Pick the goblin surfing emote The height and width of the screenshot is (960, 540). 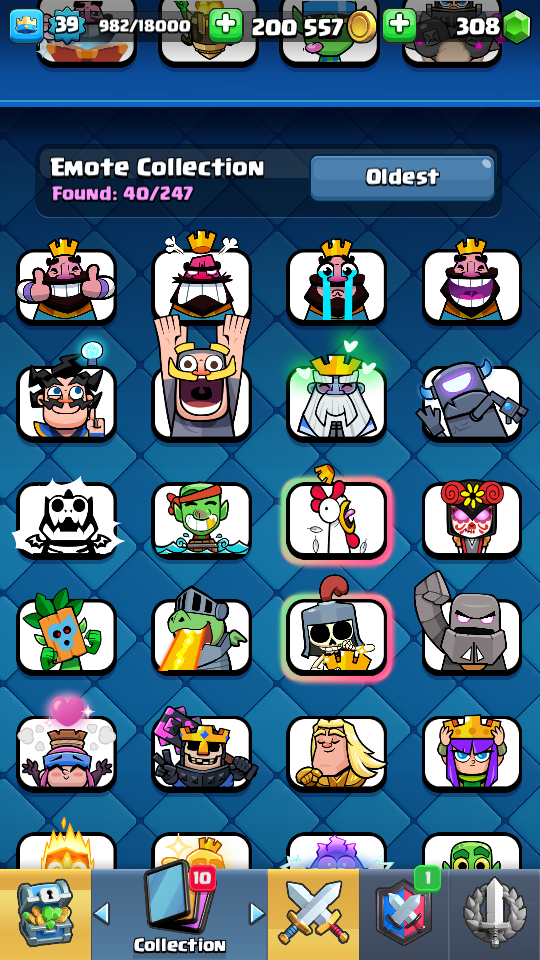201,520
